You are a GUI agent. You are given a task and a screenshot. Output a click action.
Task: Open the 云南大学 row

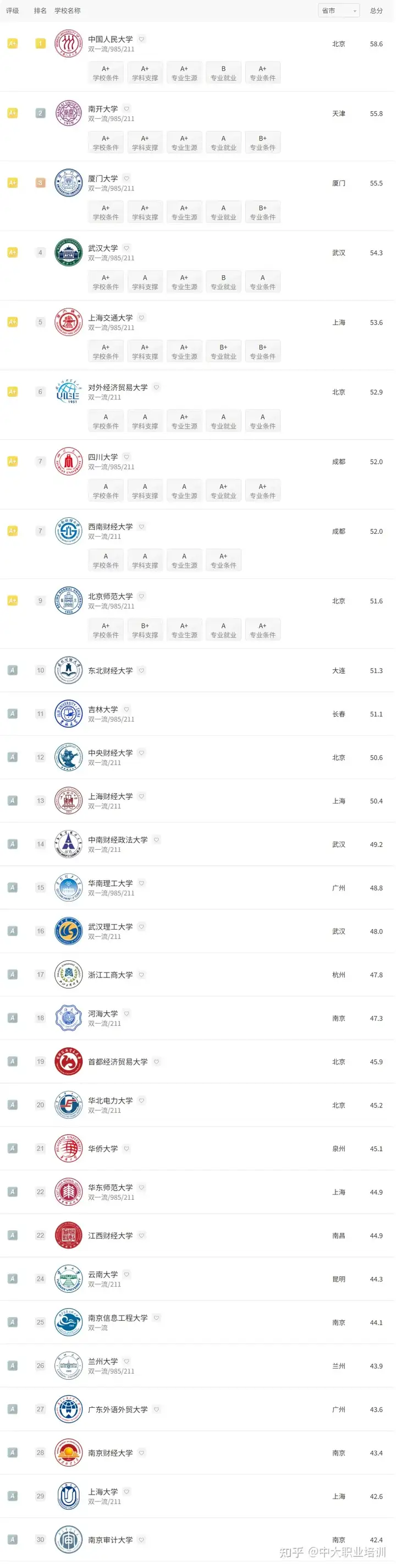tap(103, 1275)
